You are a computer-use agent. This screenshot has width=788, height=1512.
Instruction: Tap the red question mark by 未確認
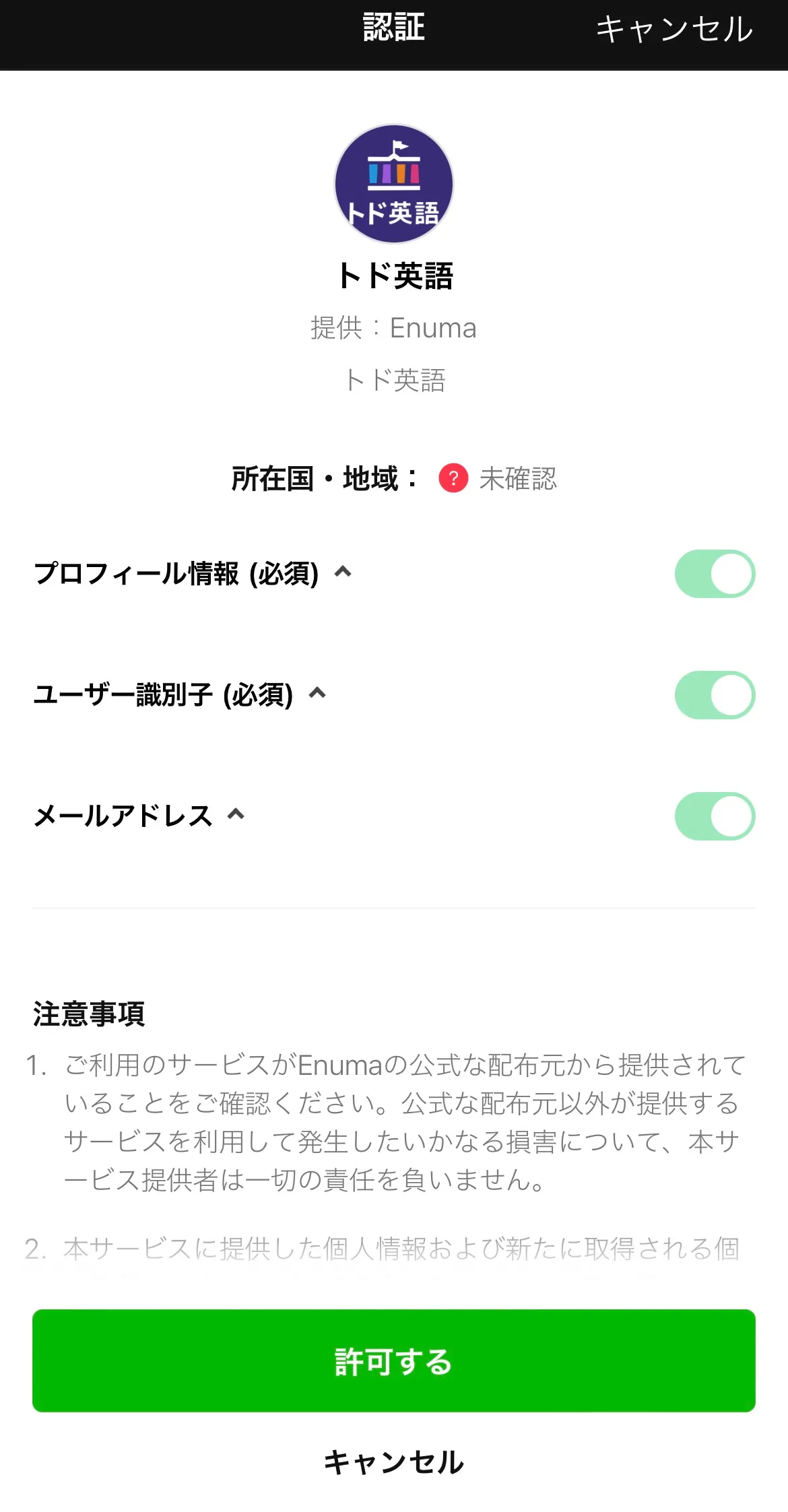point(453,479)
